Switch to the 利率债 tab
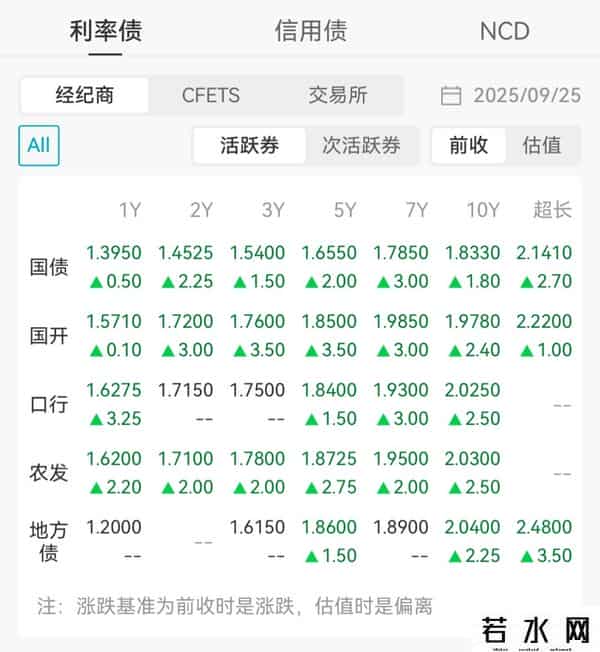This screenshot has height=652, width=600. click(x=106, y=31)
